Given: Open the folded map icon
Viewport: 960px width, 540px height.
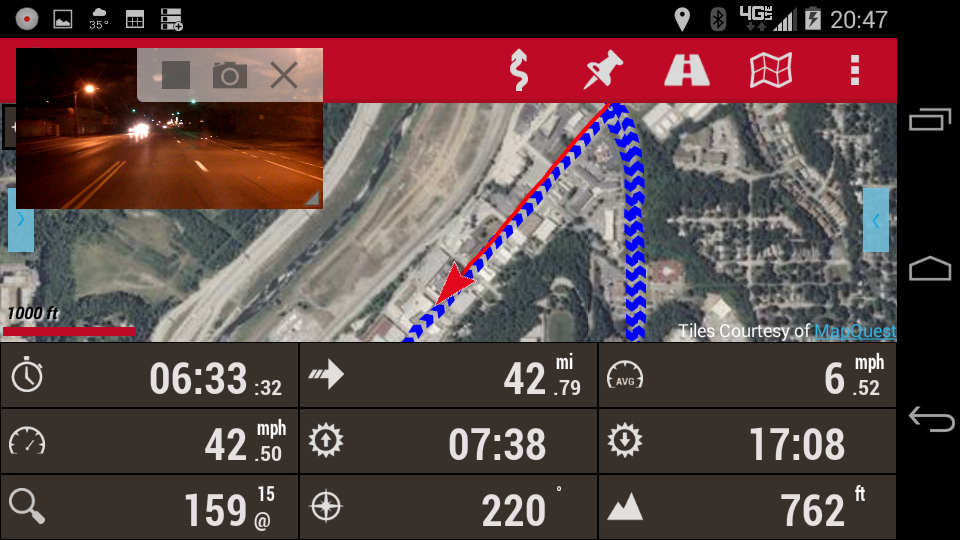Looking at the screenshot, I should coord(771,70).
